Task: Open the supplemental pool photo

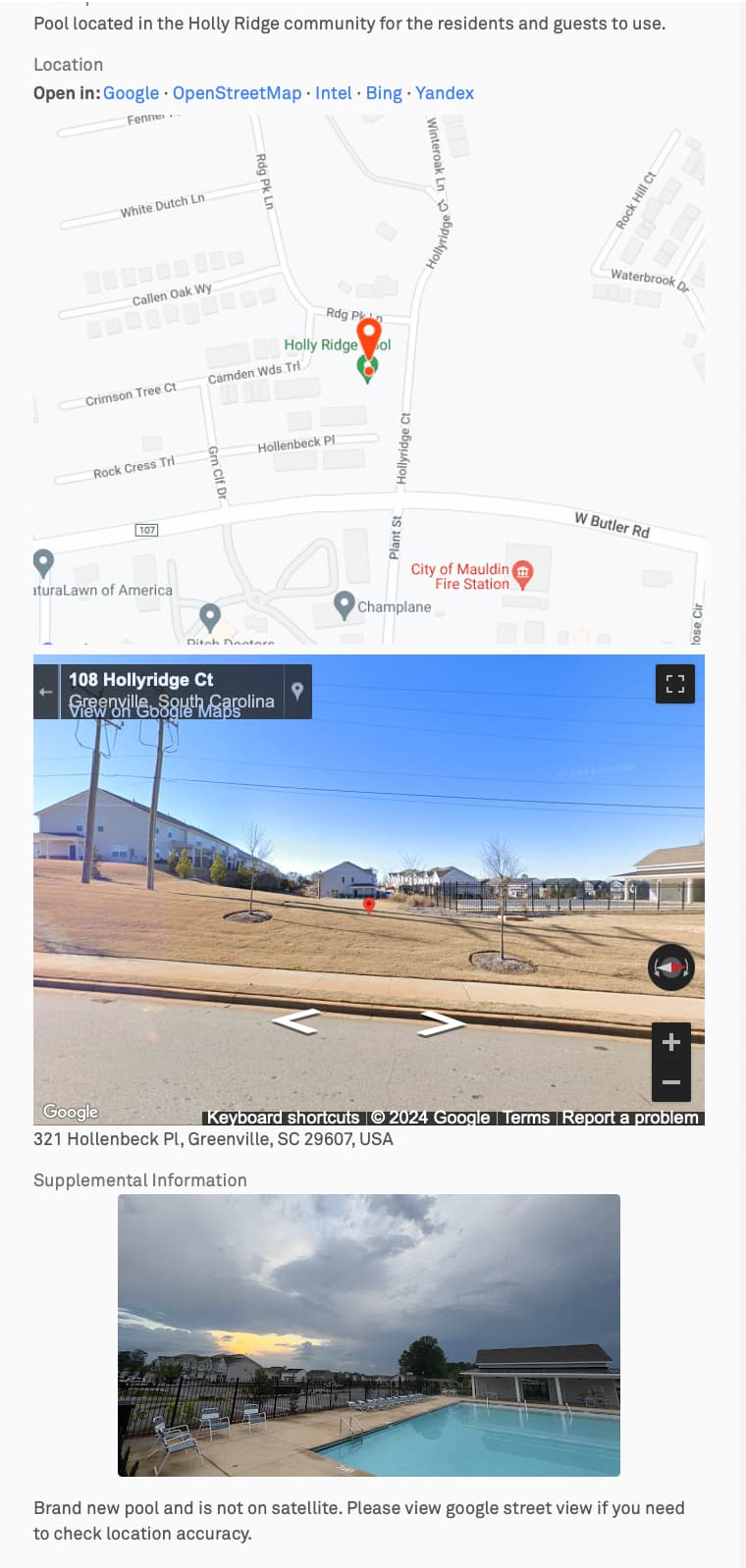Action: [369, 1334]
